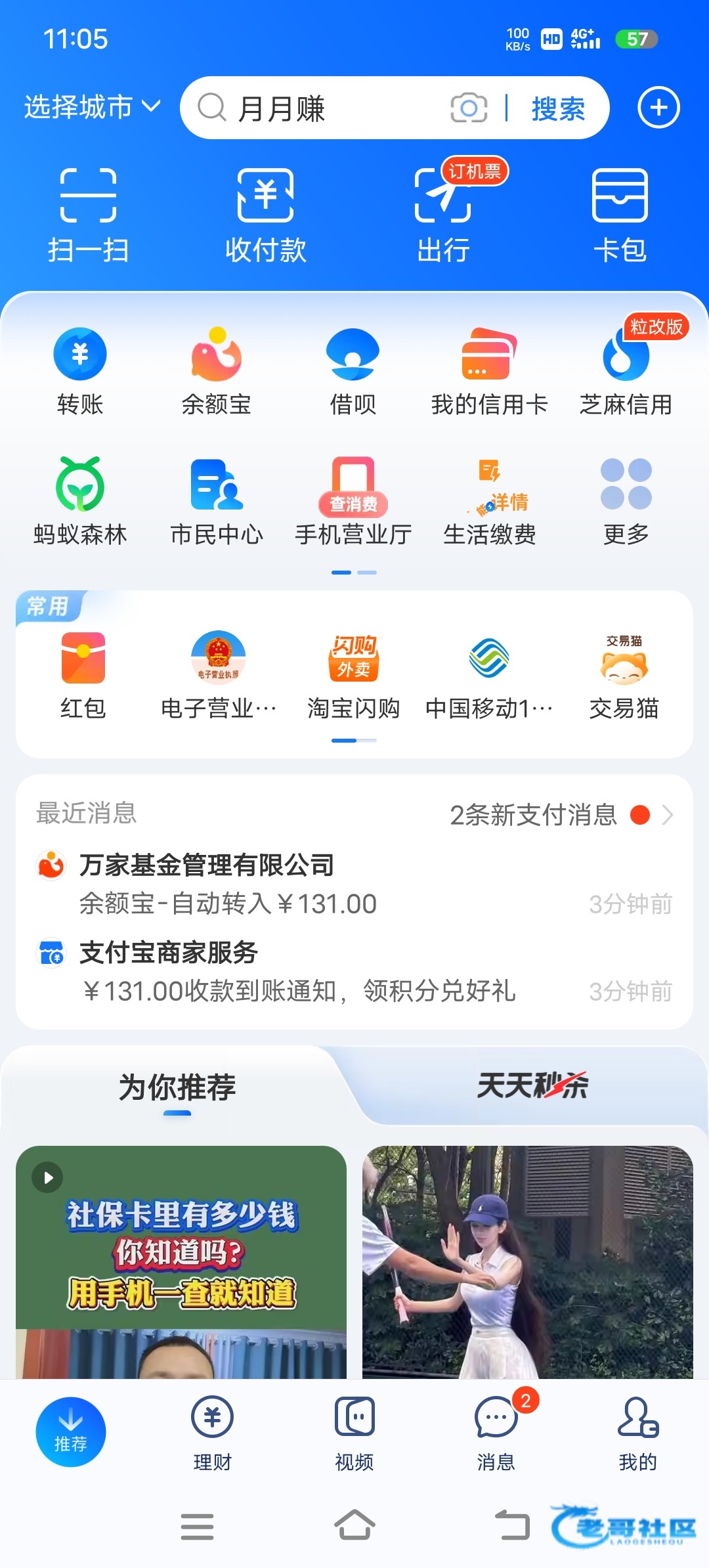Open 扫一扫 scanner

pyautogui.click(x=88, y=215)
